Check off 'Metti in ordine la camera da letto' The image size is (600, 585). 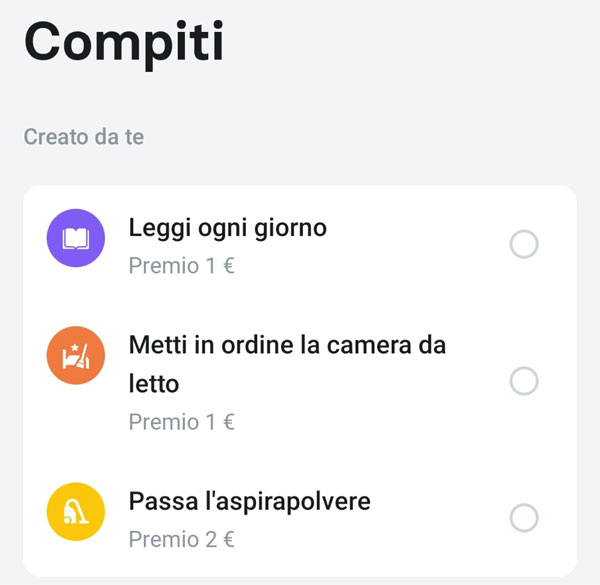[524, 381]
